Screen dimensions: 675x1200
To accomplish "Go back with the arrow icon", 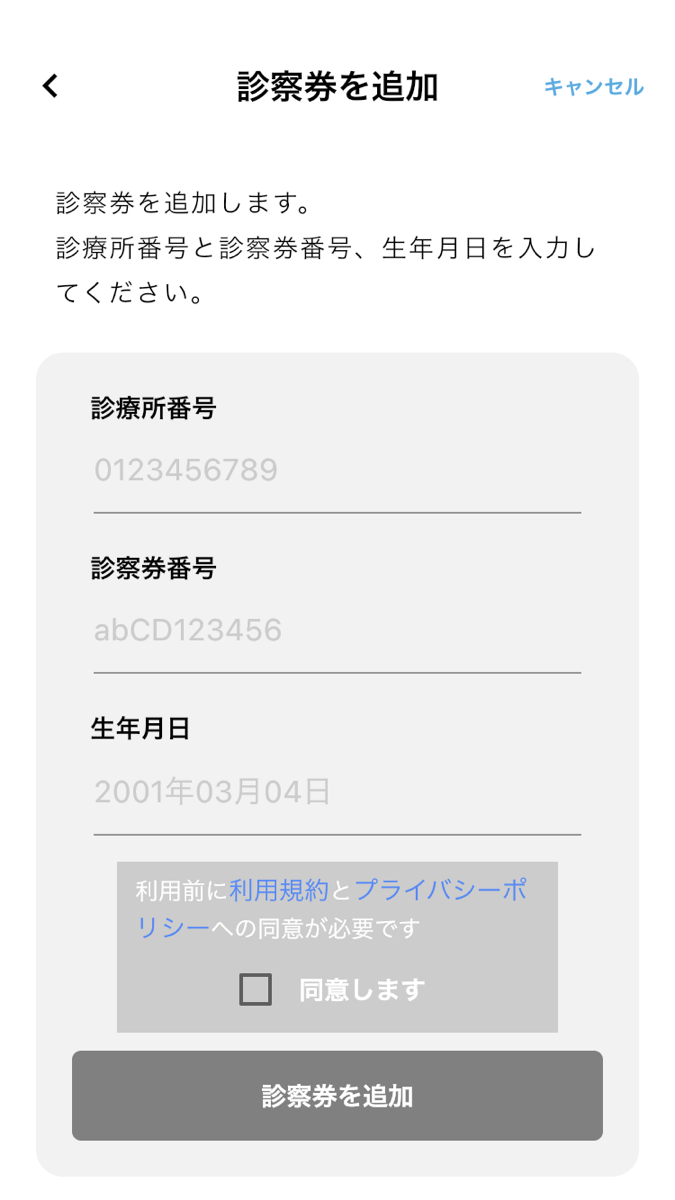I will (51, 87).
